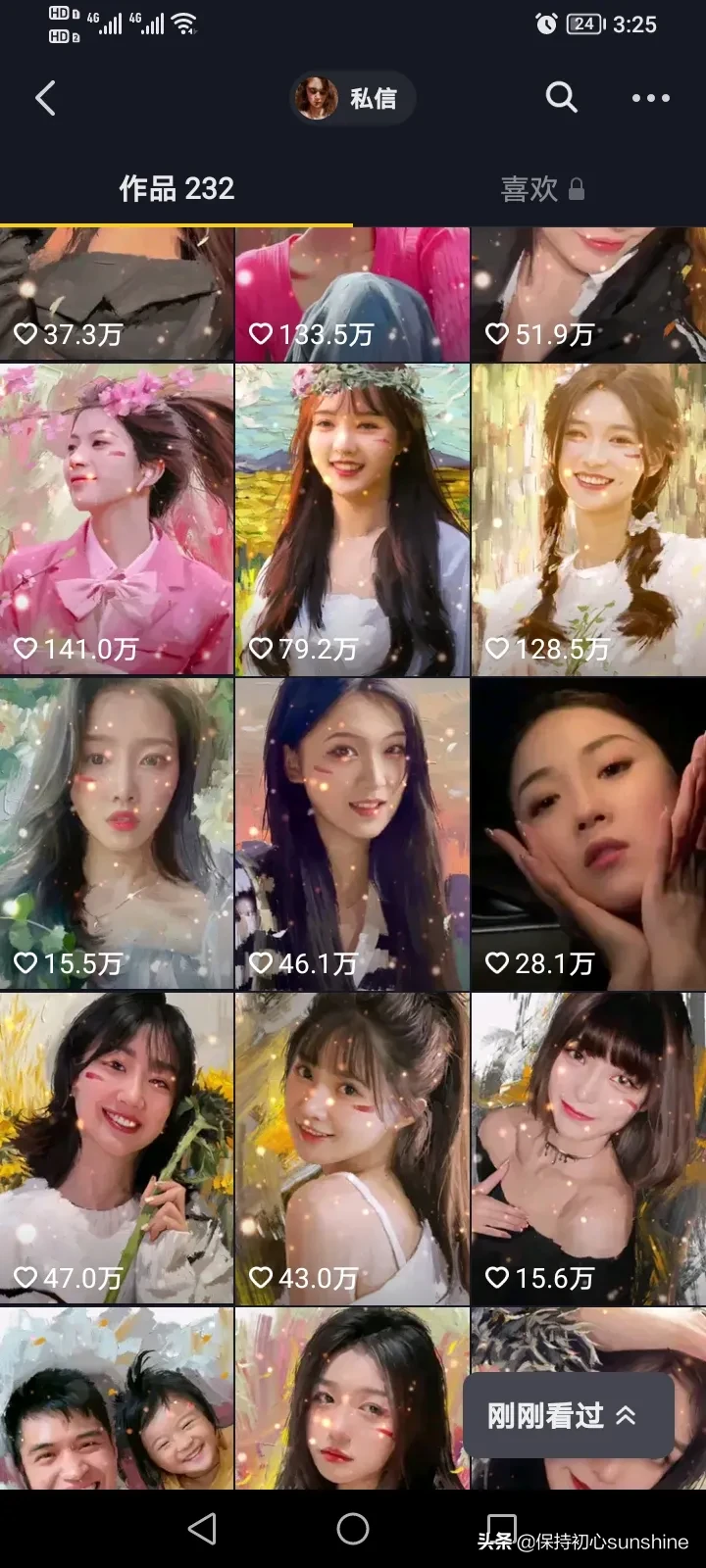Screen dimensions: 706x1568
Task: Tap the system home button
Action: (x=352, y=1528)
